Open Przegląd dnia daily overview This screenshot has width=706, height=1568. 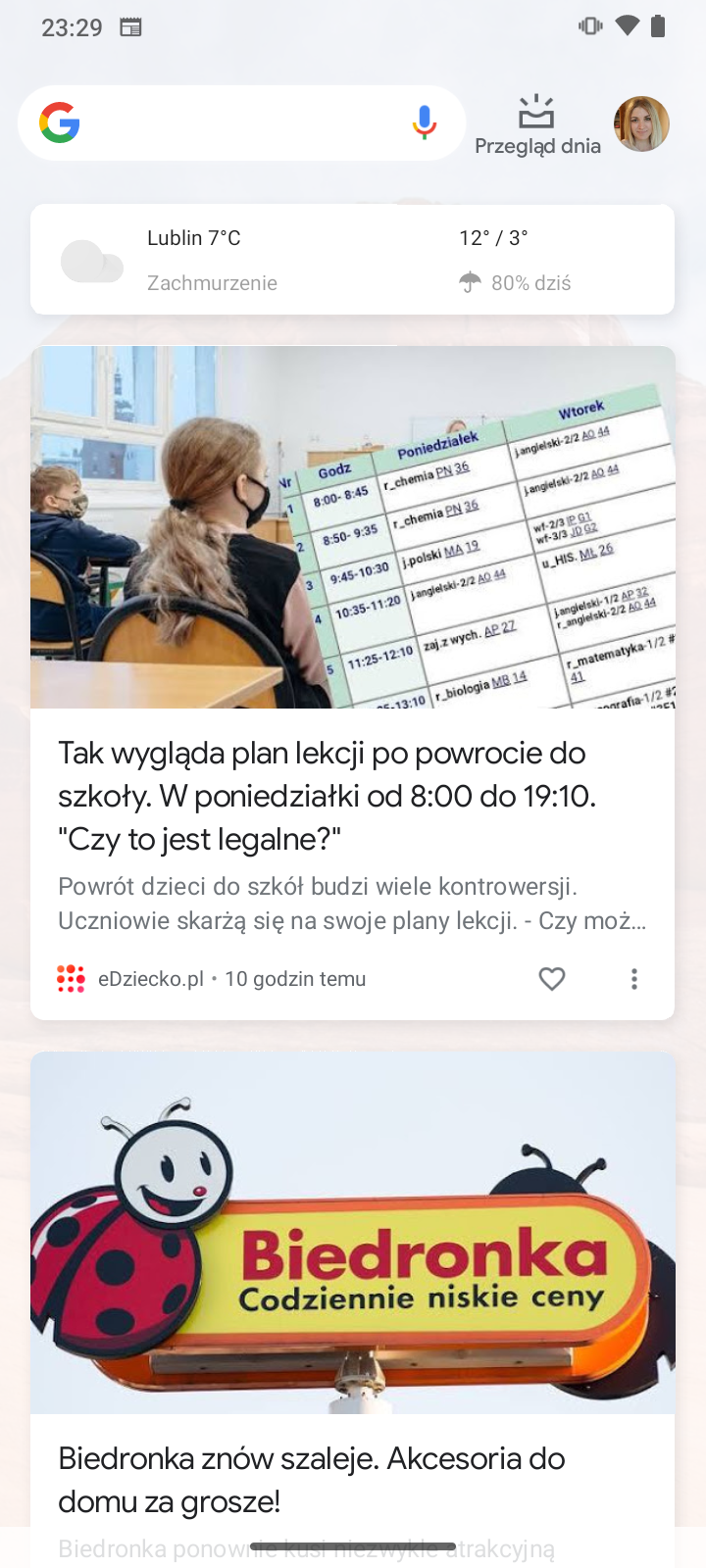tap(537, 125)
